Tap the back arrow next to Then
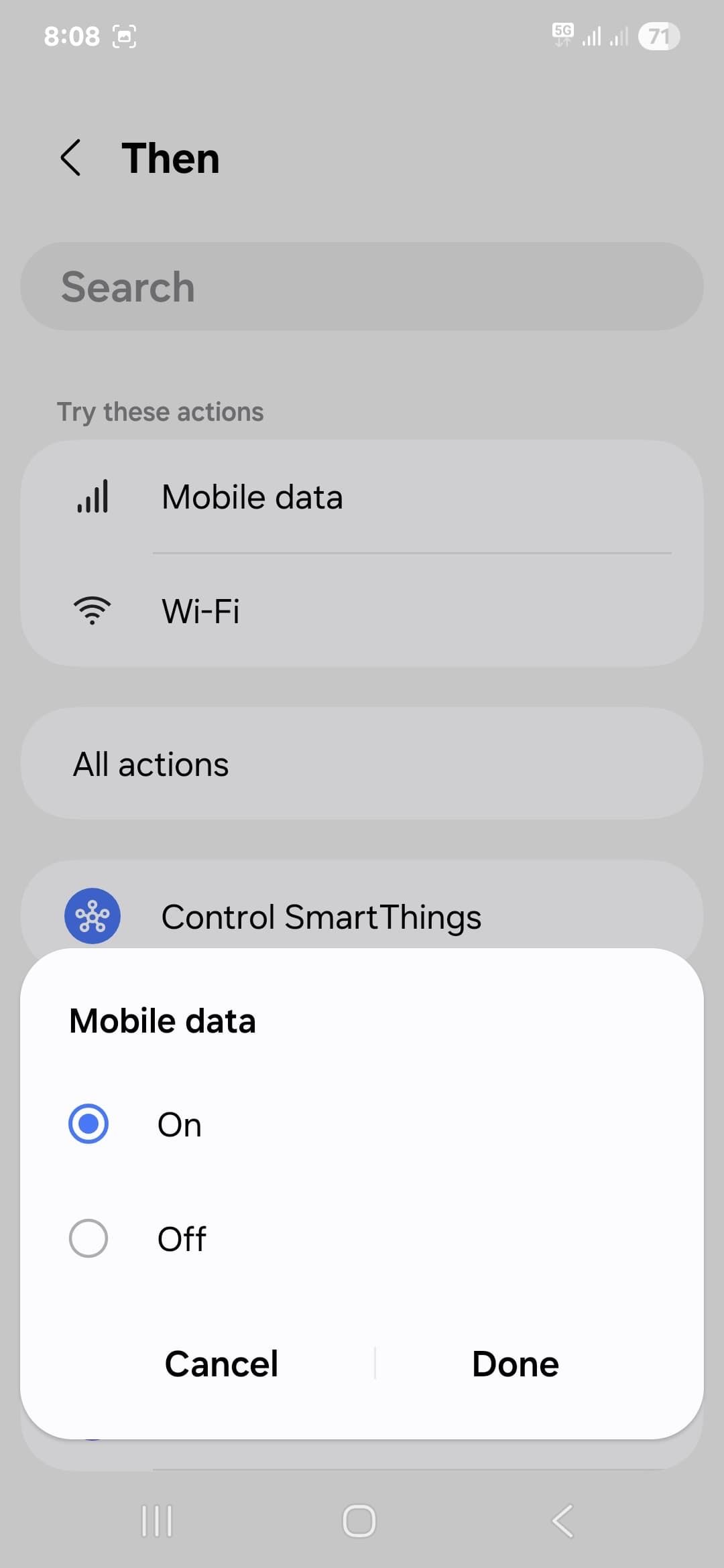Viewport: 724px width, 1568px height. [x=72, y=157]
